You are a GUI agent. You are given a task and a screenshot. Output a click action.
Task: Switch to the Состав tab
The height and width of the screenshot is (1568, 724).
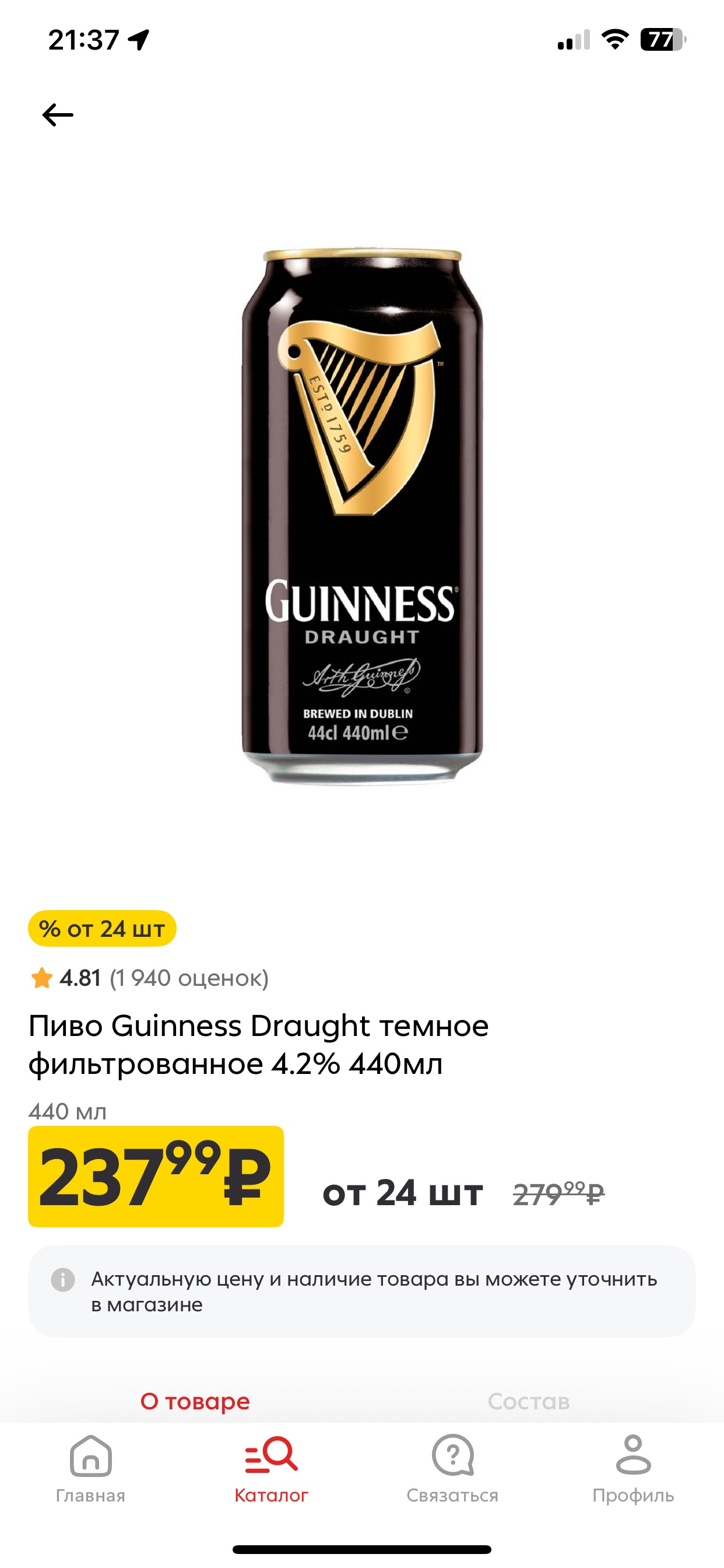tap(528, 1401)
